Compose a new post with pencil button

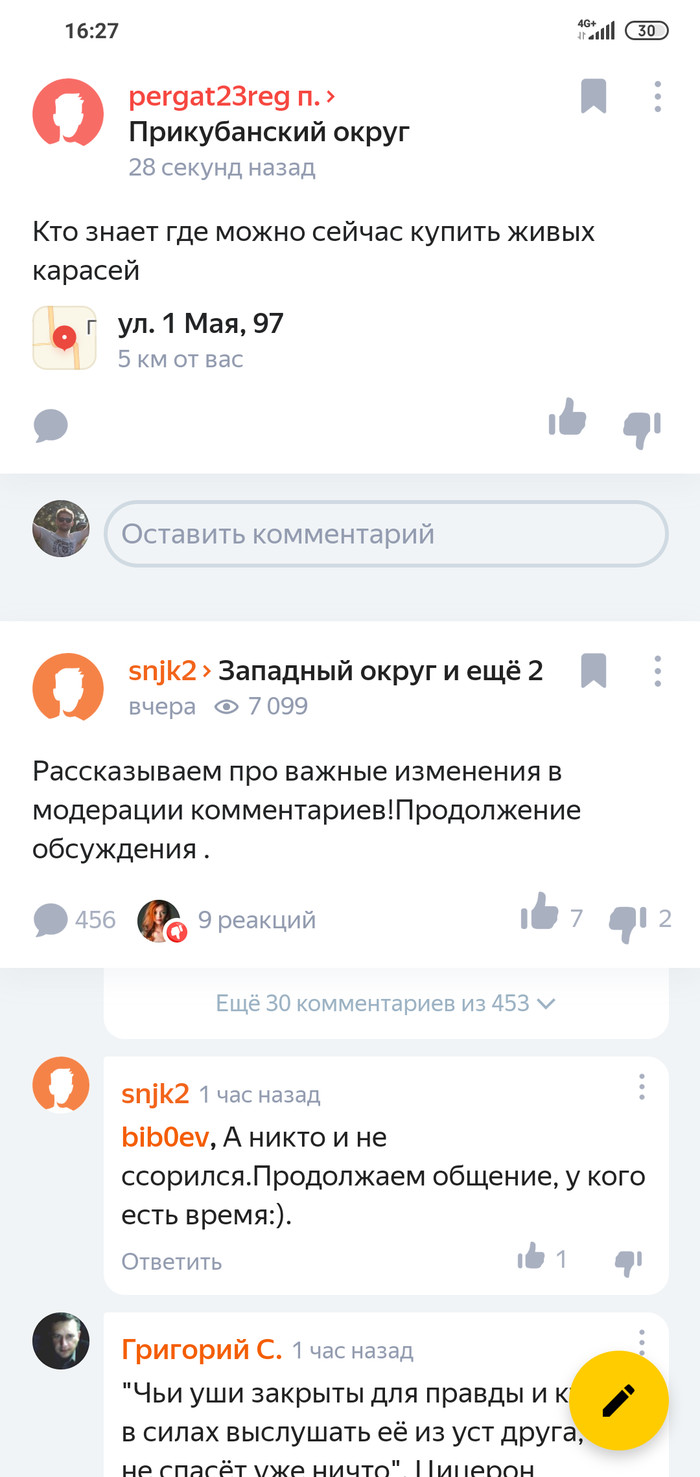coord(618,1401)
